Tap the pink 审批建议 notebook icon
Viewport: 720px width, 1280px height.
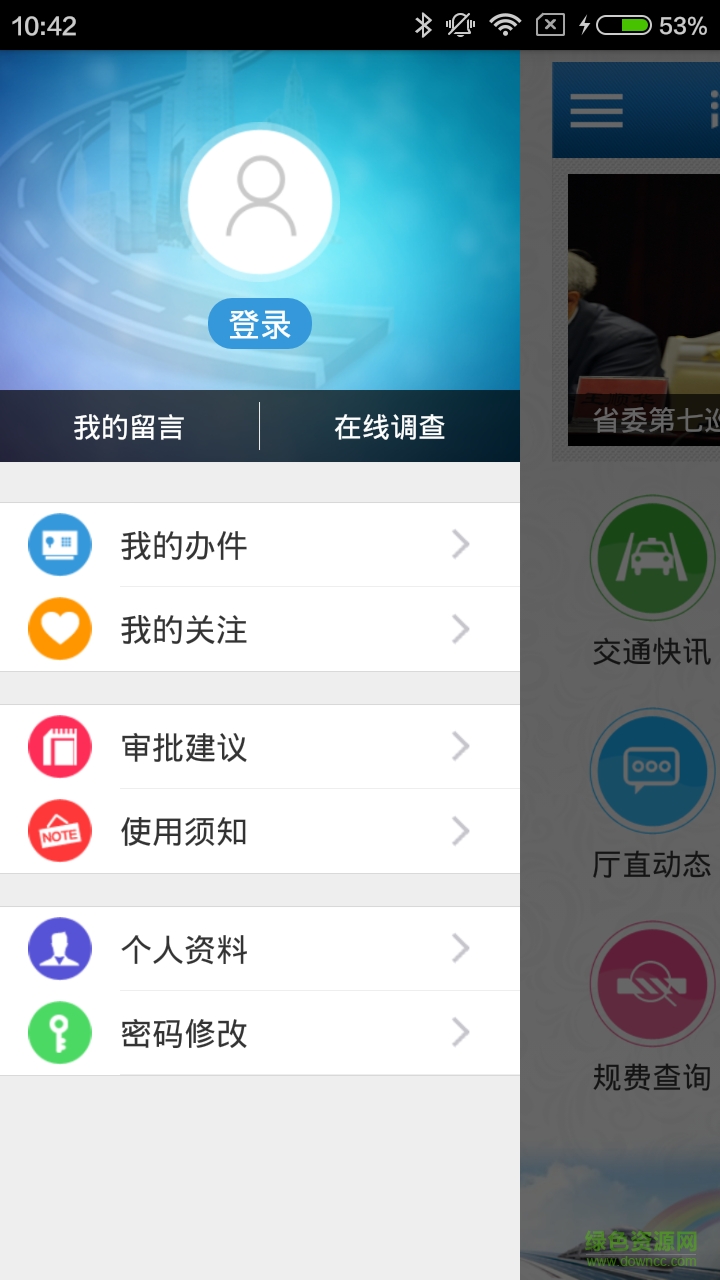tap(59, 746)
